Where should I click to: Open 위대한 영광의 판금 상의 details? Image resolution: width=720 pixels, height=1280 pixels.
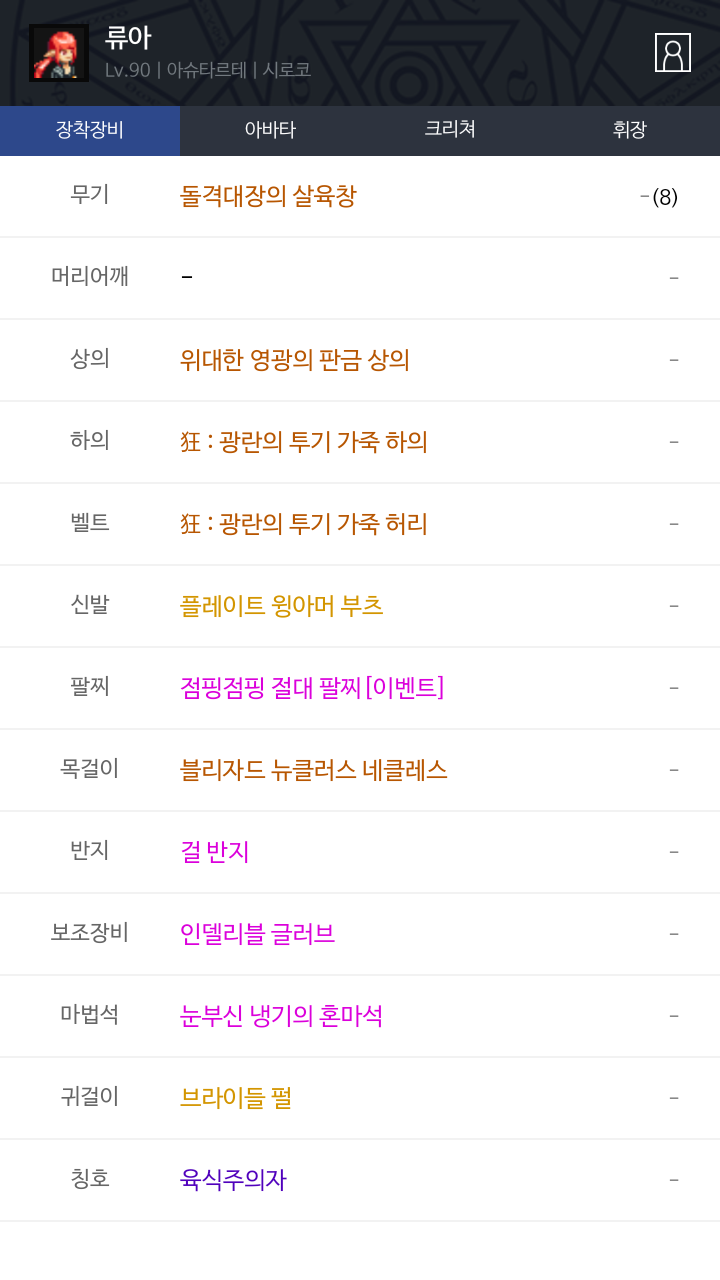tap(295, 360)
